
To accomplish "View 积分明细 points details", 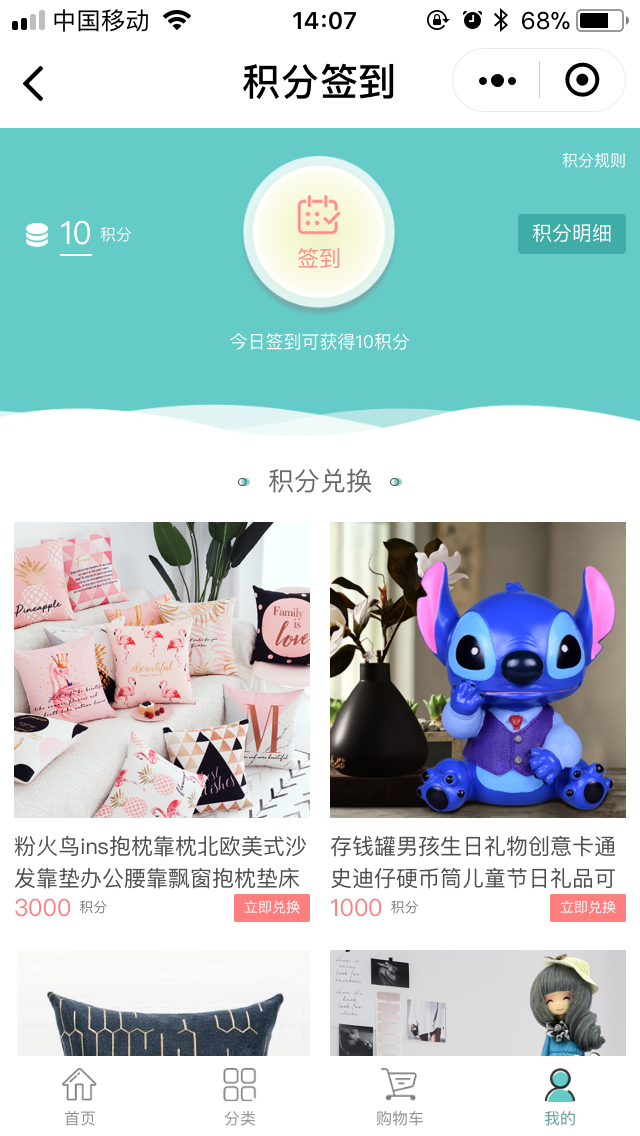I will [571, 234].
